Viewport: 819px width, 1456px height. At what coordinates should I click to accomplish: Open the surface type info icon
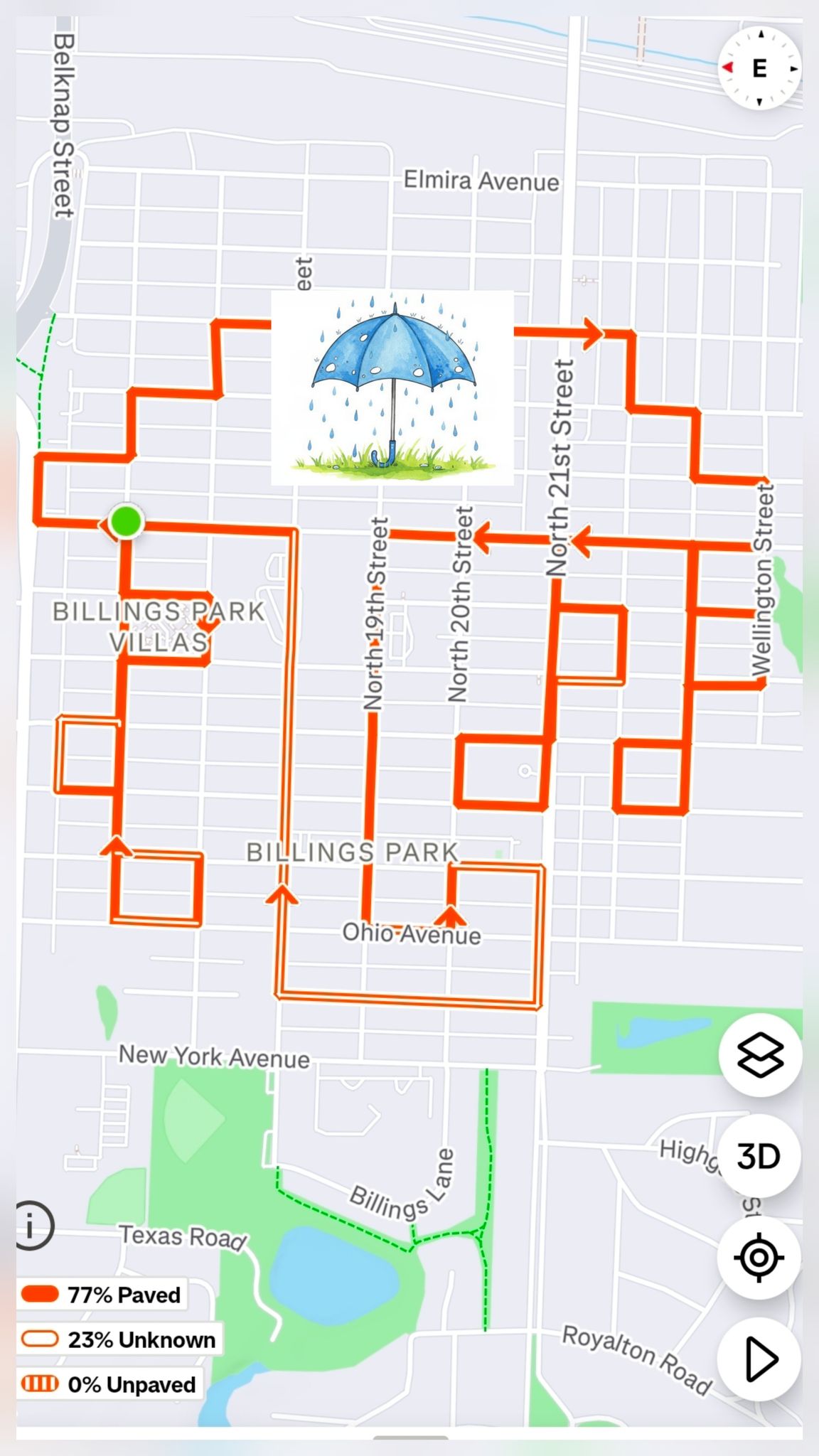tap(32, 1225)
